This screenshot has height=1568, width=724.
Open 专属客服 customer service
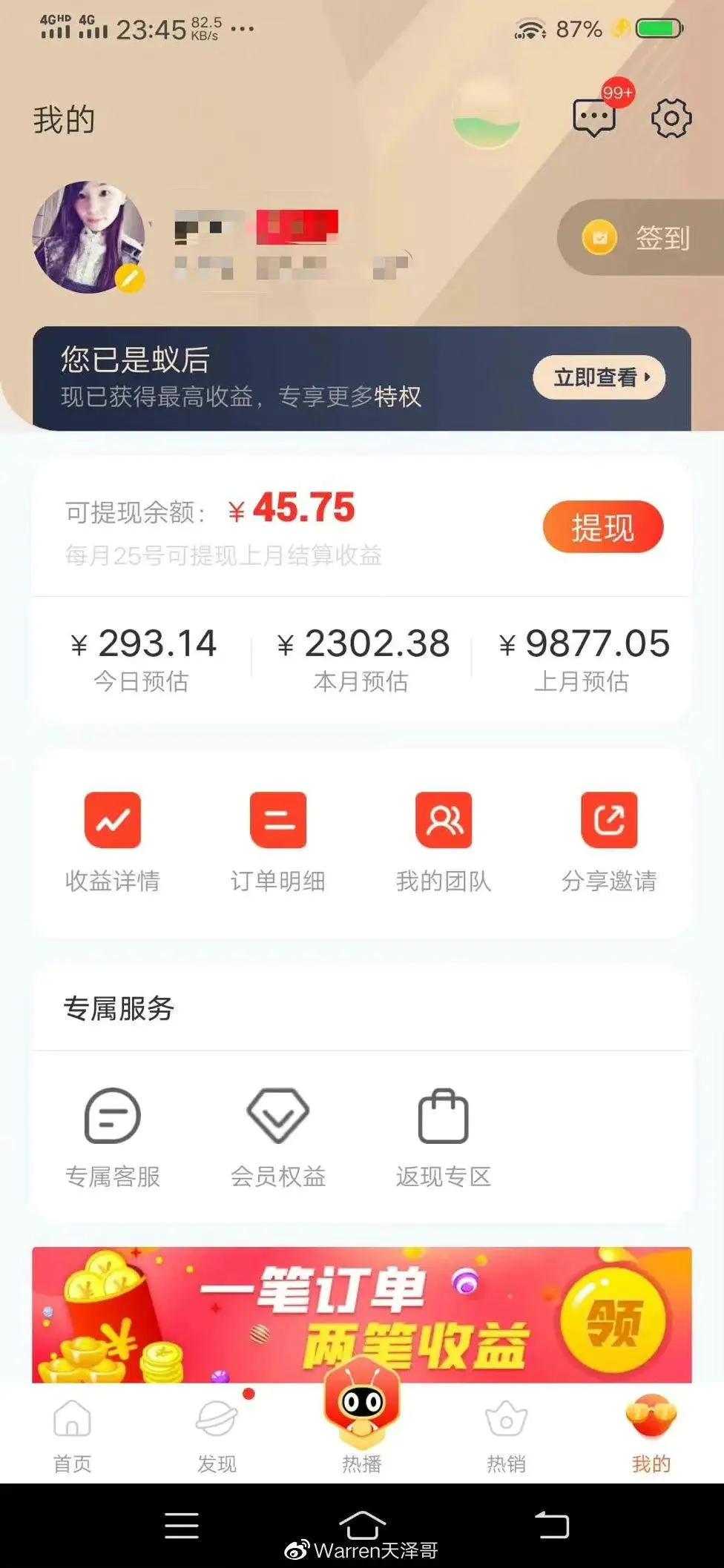(x=113, y=1138)
